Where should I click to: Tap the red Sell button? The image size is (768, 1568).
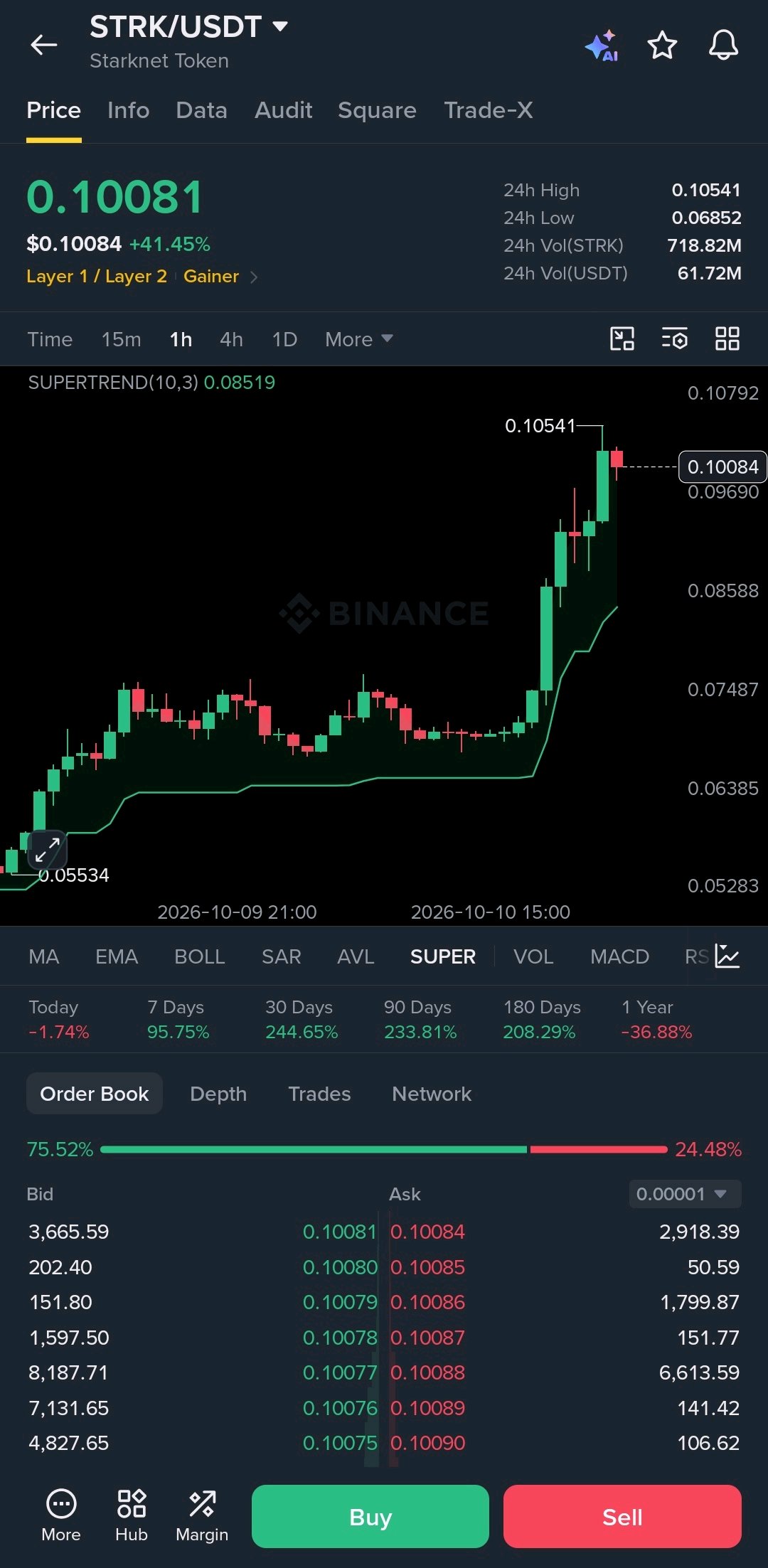[622, 1517]
